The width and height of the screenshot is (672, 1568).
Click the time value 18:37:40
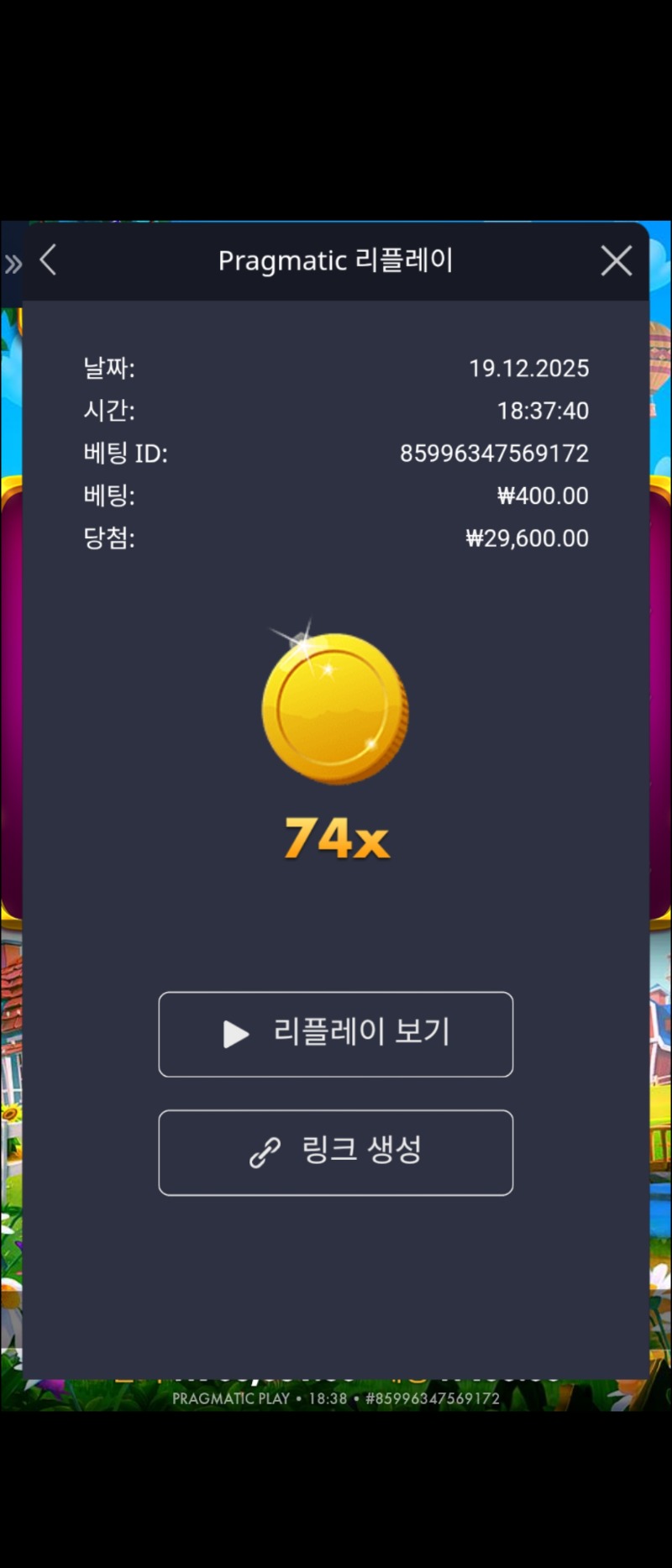click(544, 412)
